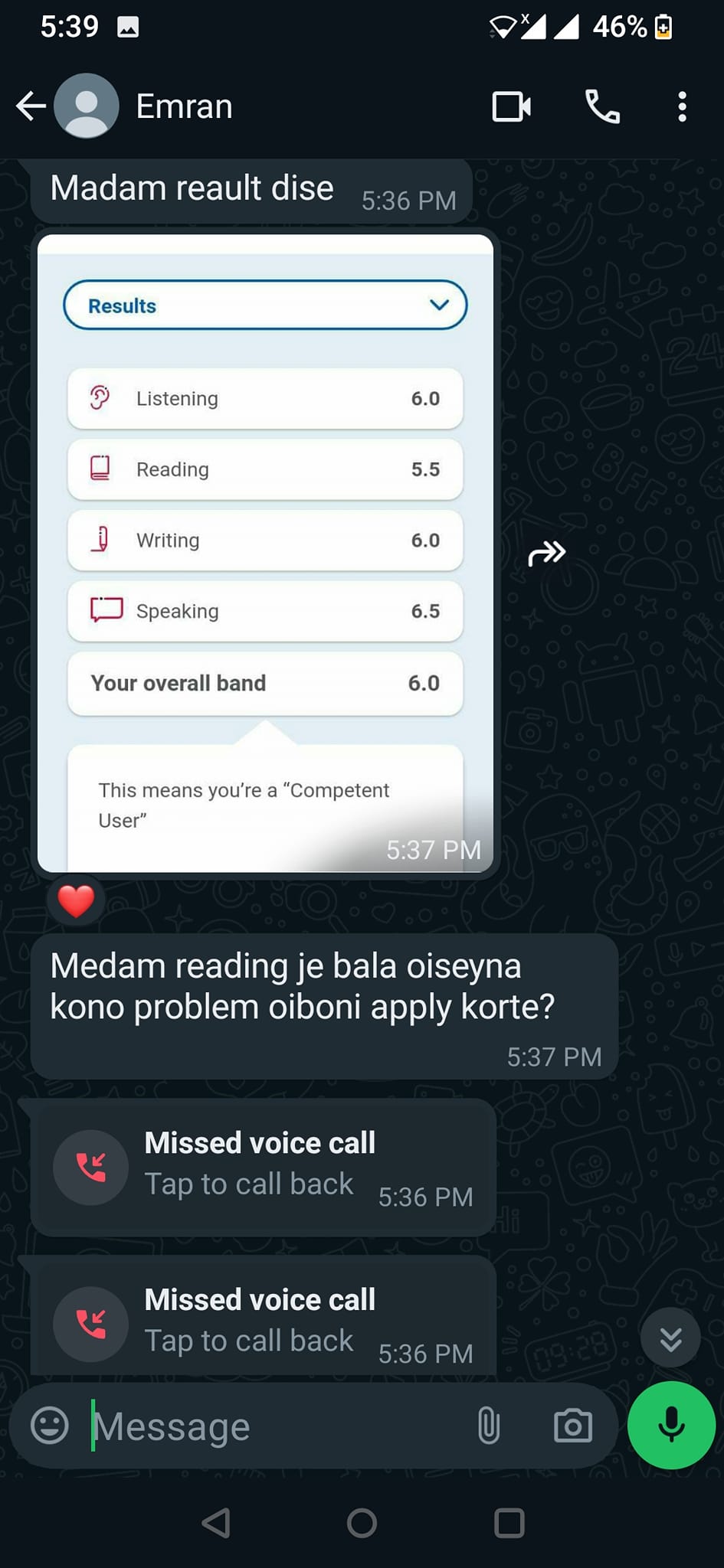Attach a file with the paperclip

tap(488, 1426)
